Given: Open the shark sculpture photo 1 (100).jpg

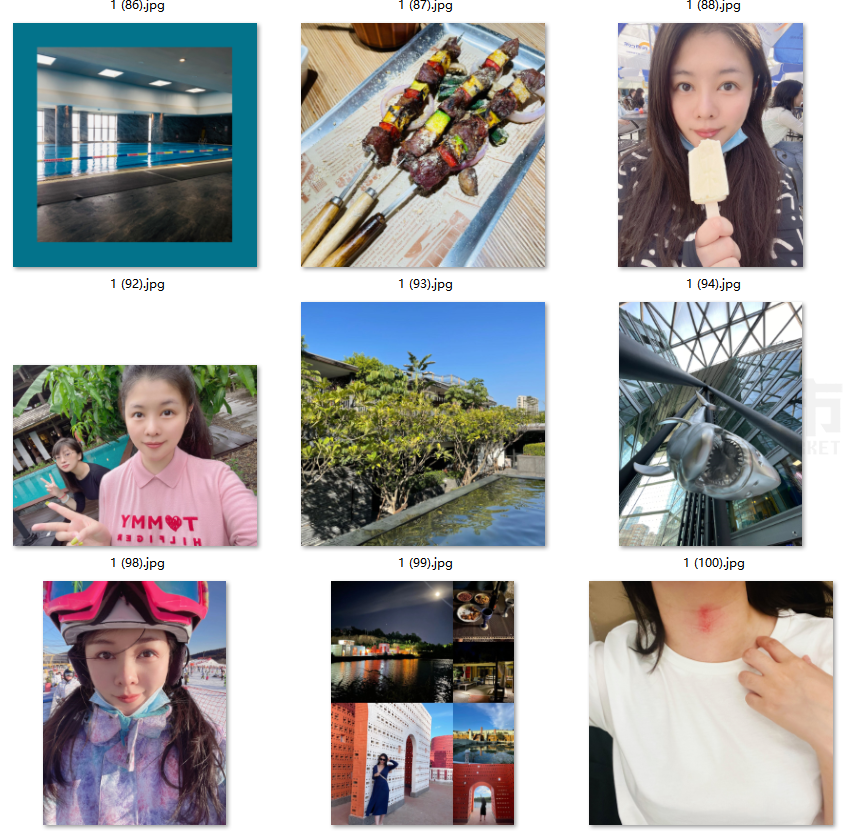Looking at the screenshot, I should pos(710,424).
